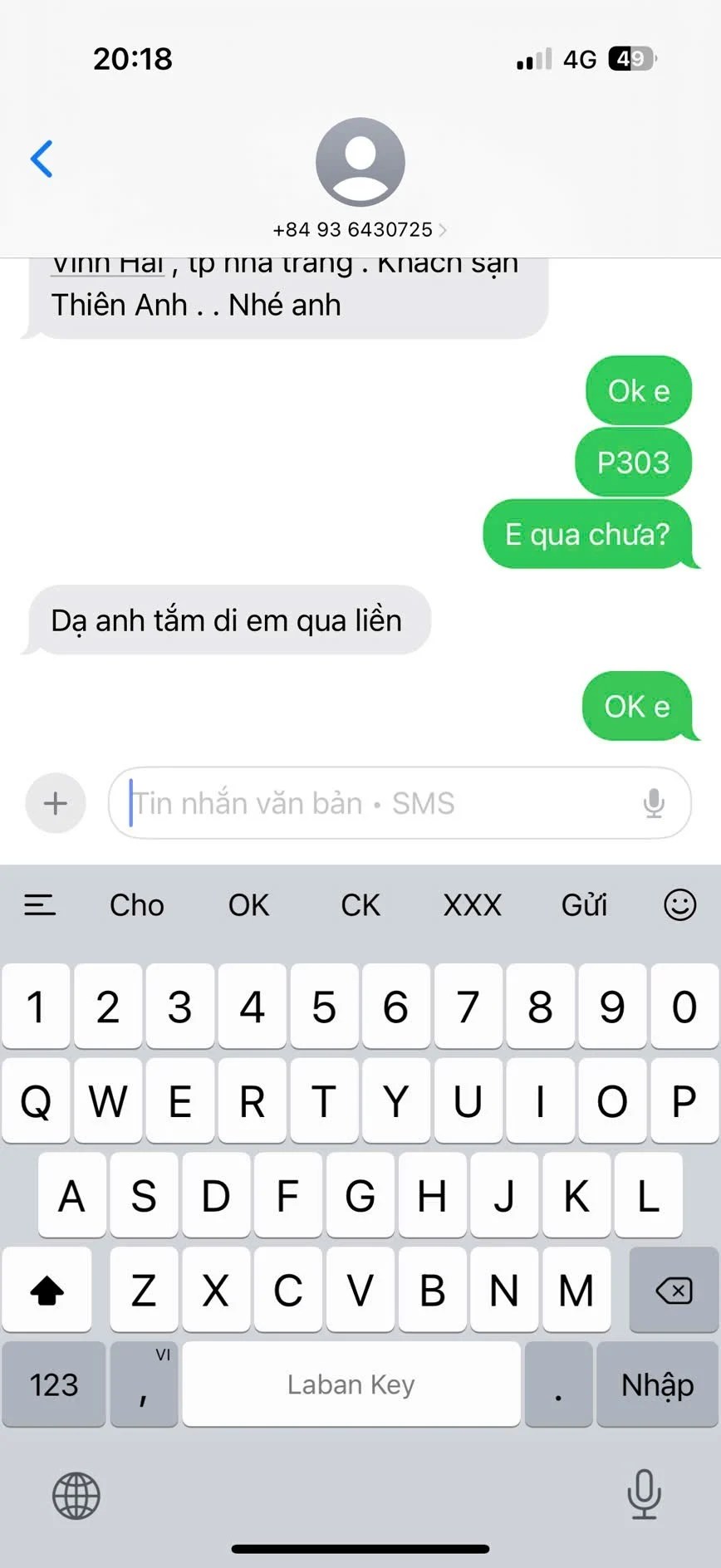This screenshot has height=1568, width=721.
Task: Hit the Nhập return key
Action: (657, 1384)
